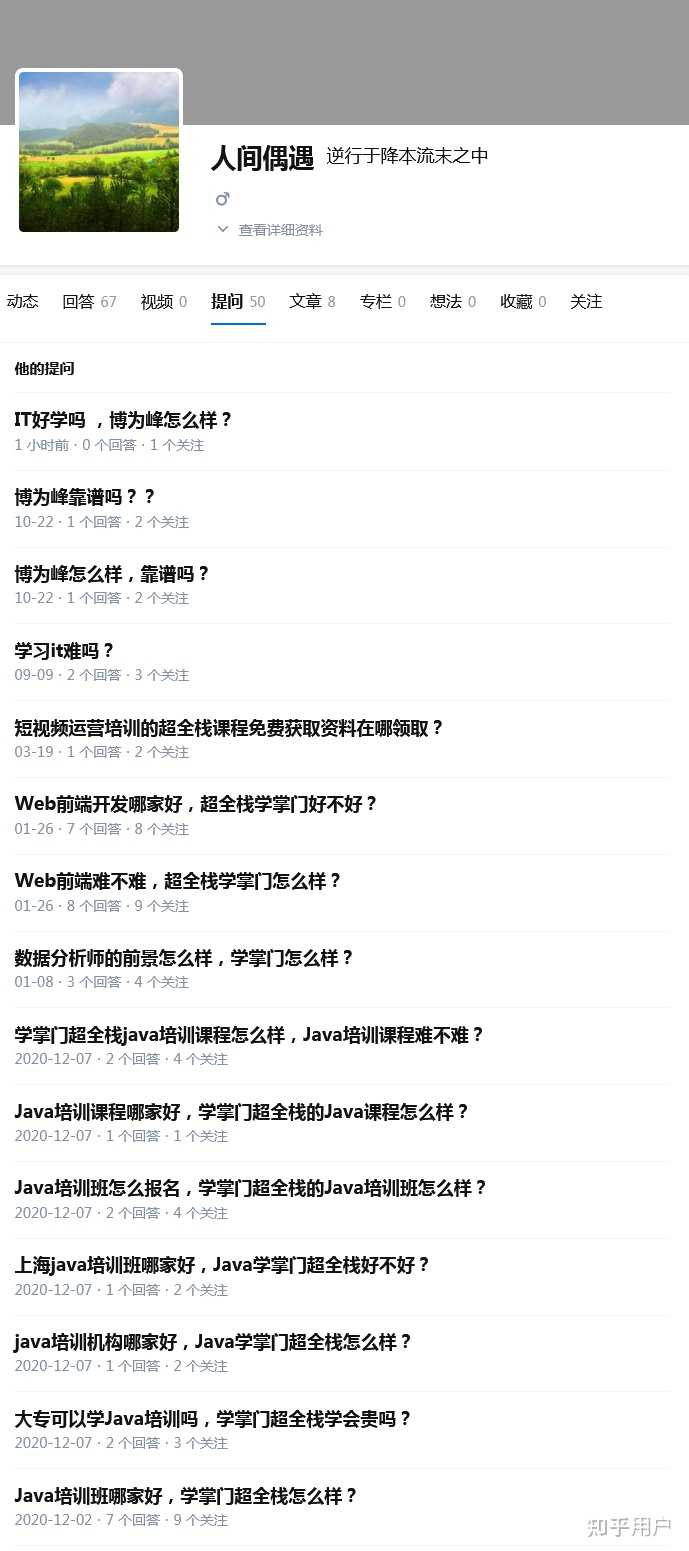
Task: Expand 查看详细资料 profile details
Action: click(270, 230)
